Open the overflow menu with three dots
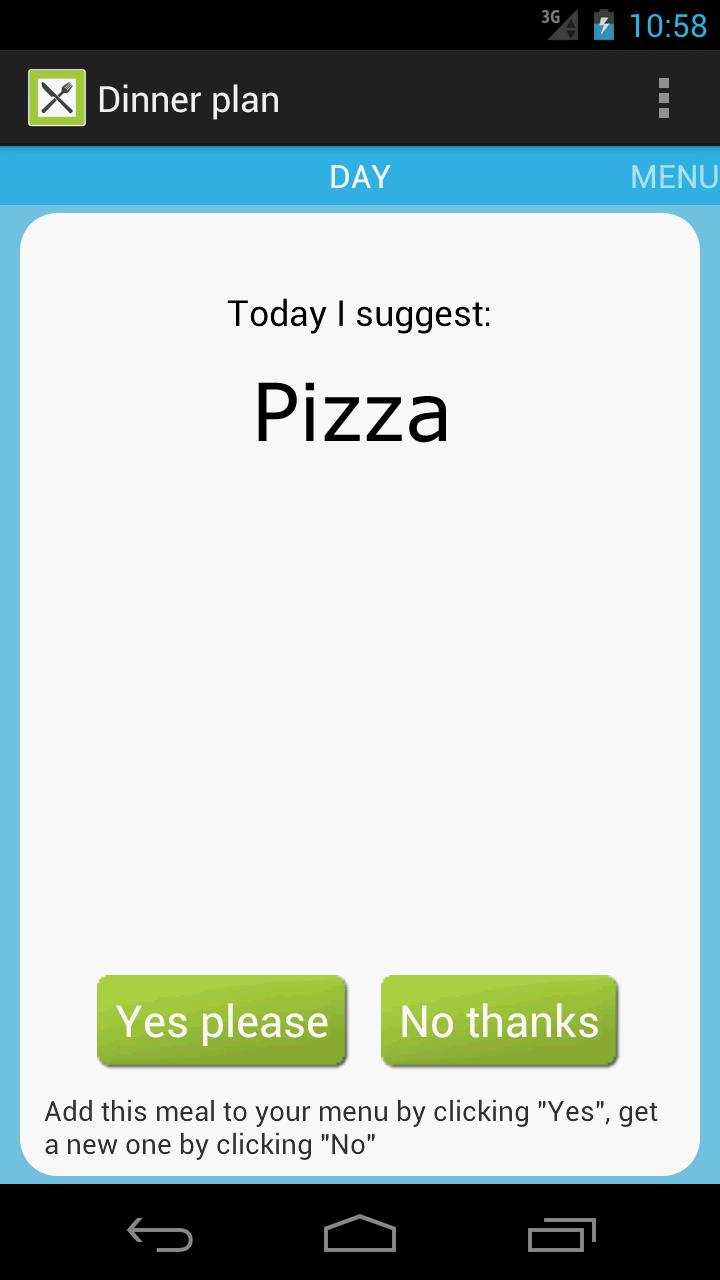The image size is (720, 1280). 663,97
